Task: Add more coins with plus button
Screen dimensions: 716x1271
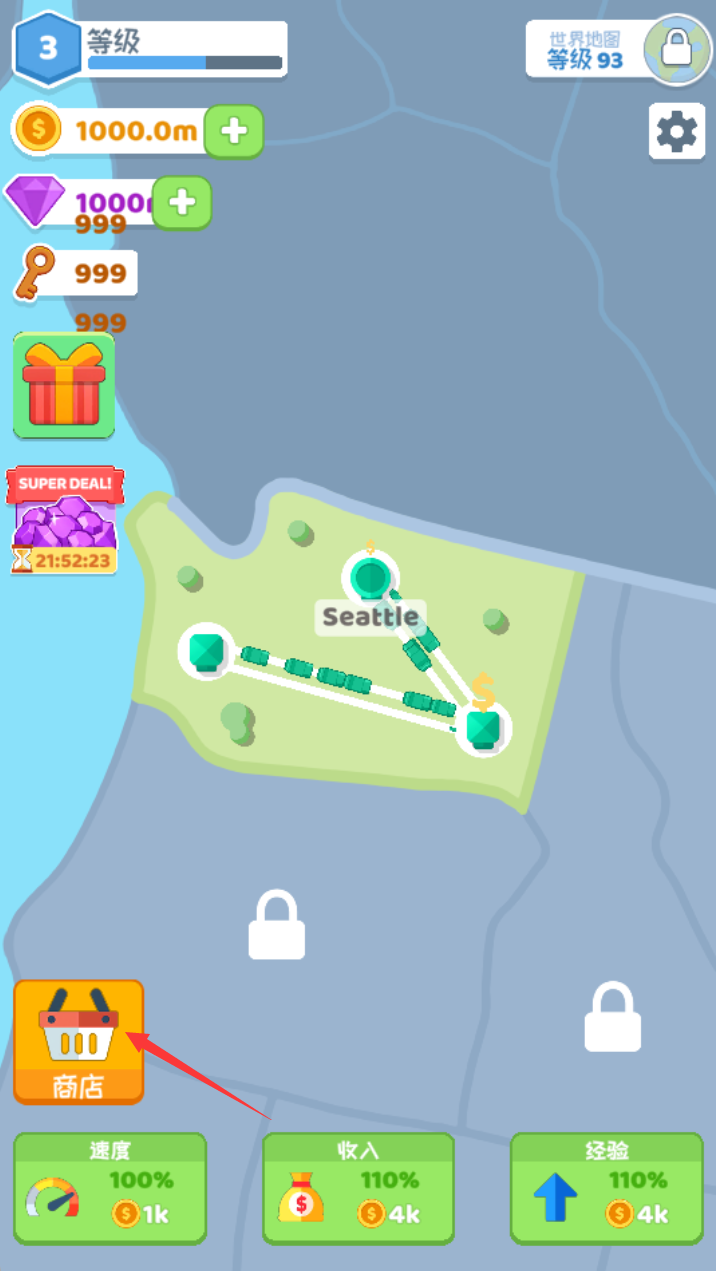Action: (234, 131)
